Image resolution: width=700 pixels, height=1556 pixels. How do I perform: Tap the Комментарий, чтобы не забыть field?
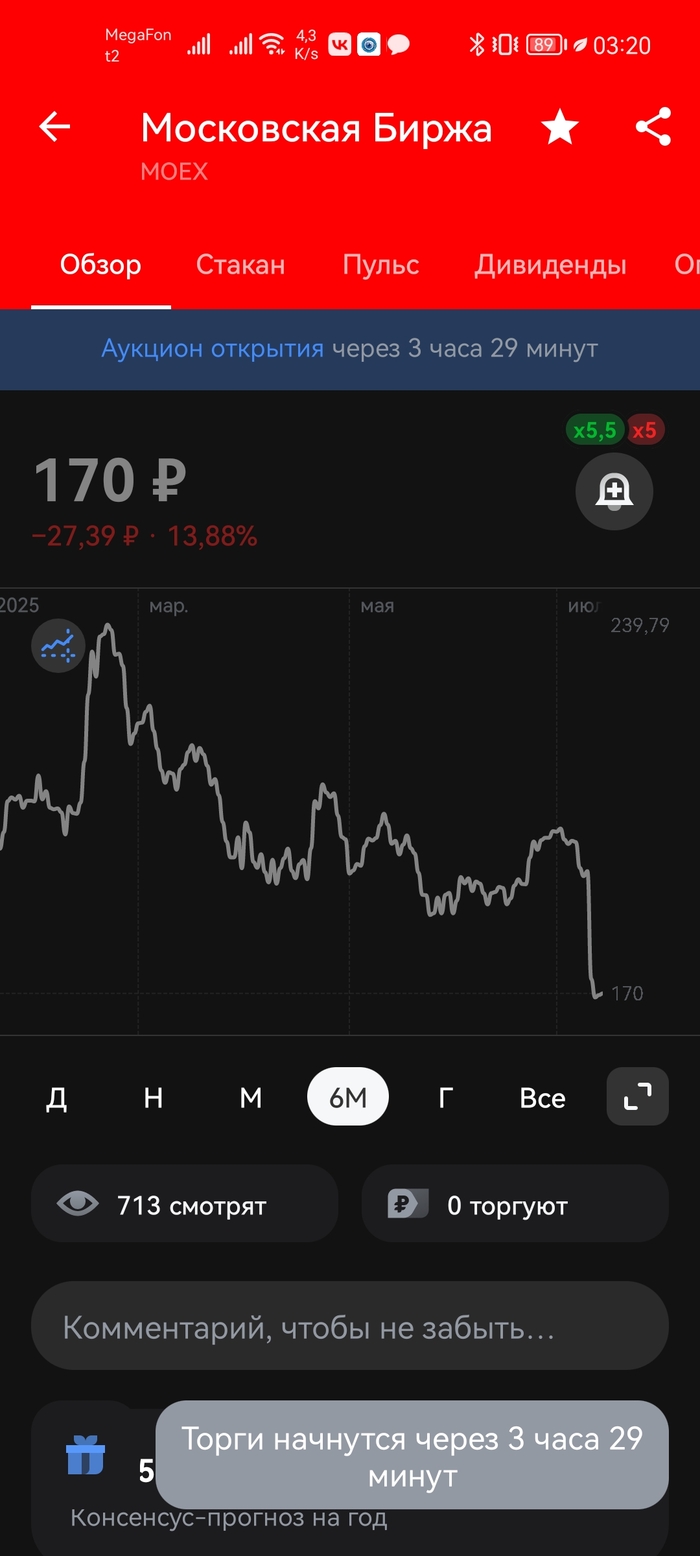349,1328
